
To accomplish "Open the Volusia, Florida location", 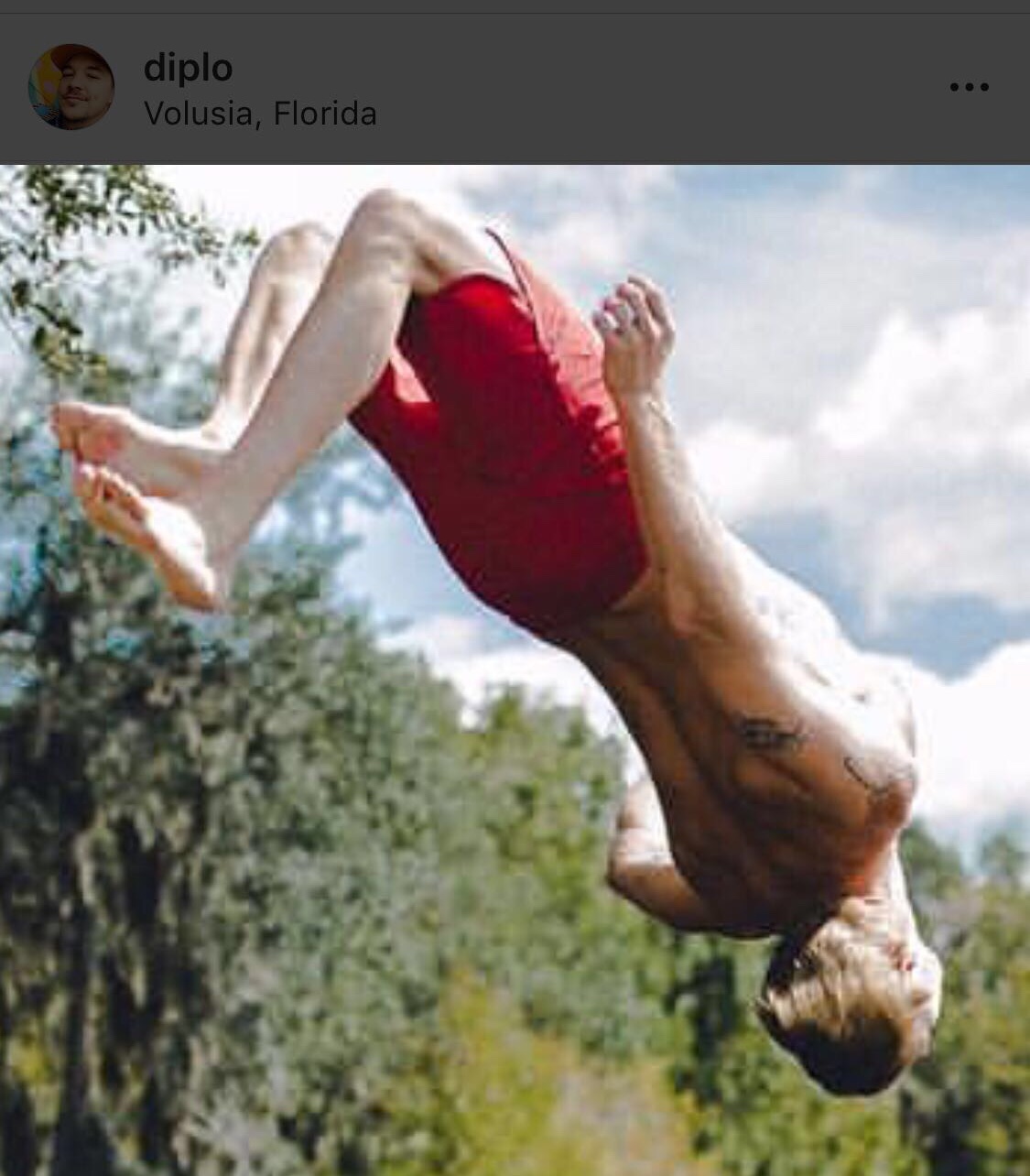I will coord(260,114).
